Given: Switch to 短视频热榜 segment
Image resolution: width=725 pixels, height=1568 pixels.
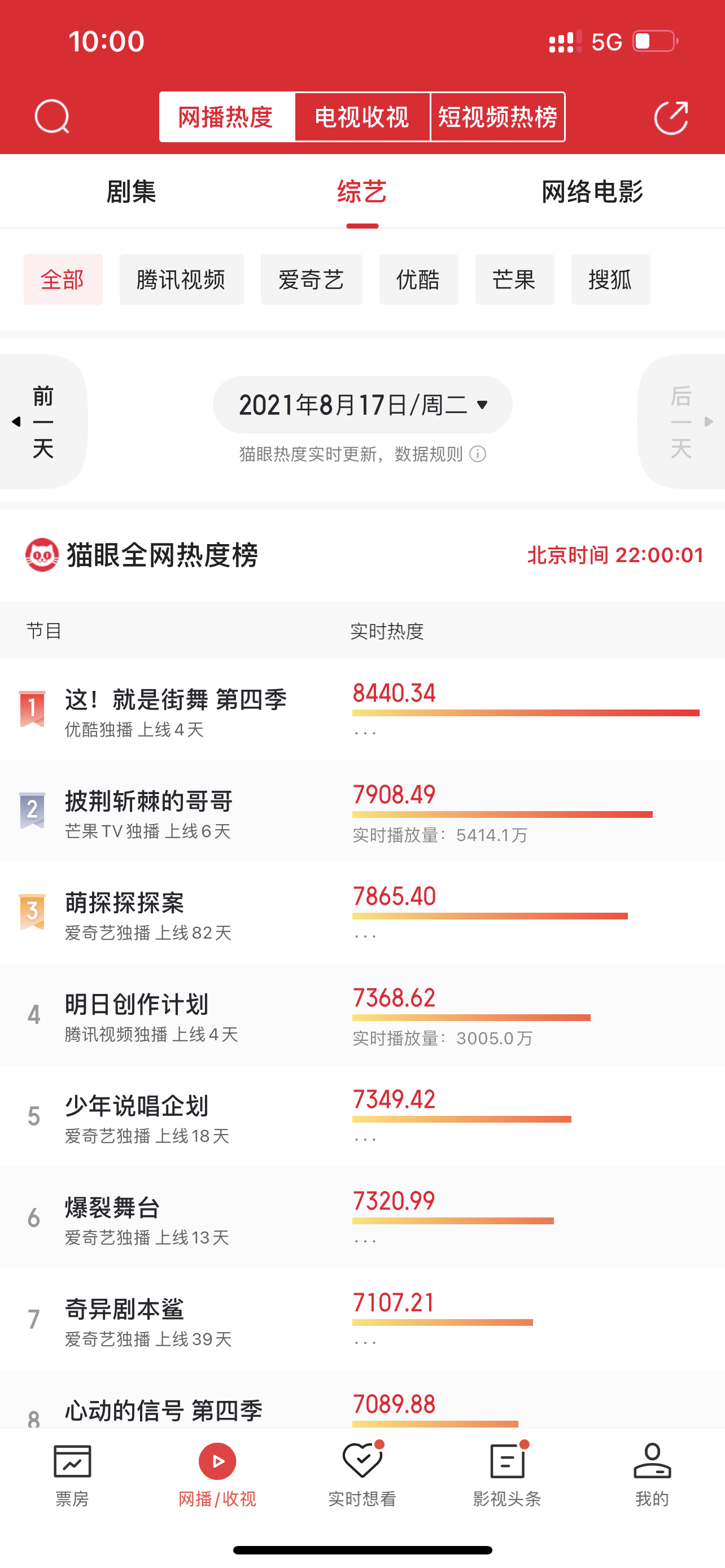Looking at the screenshot, I should (497, 117).
